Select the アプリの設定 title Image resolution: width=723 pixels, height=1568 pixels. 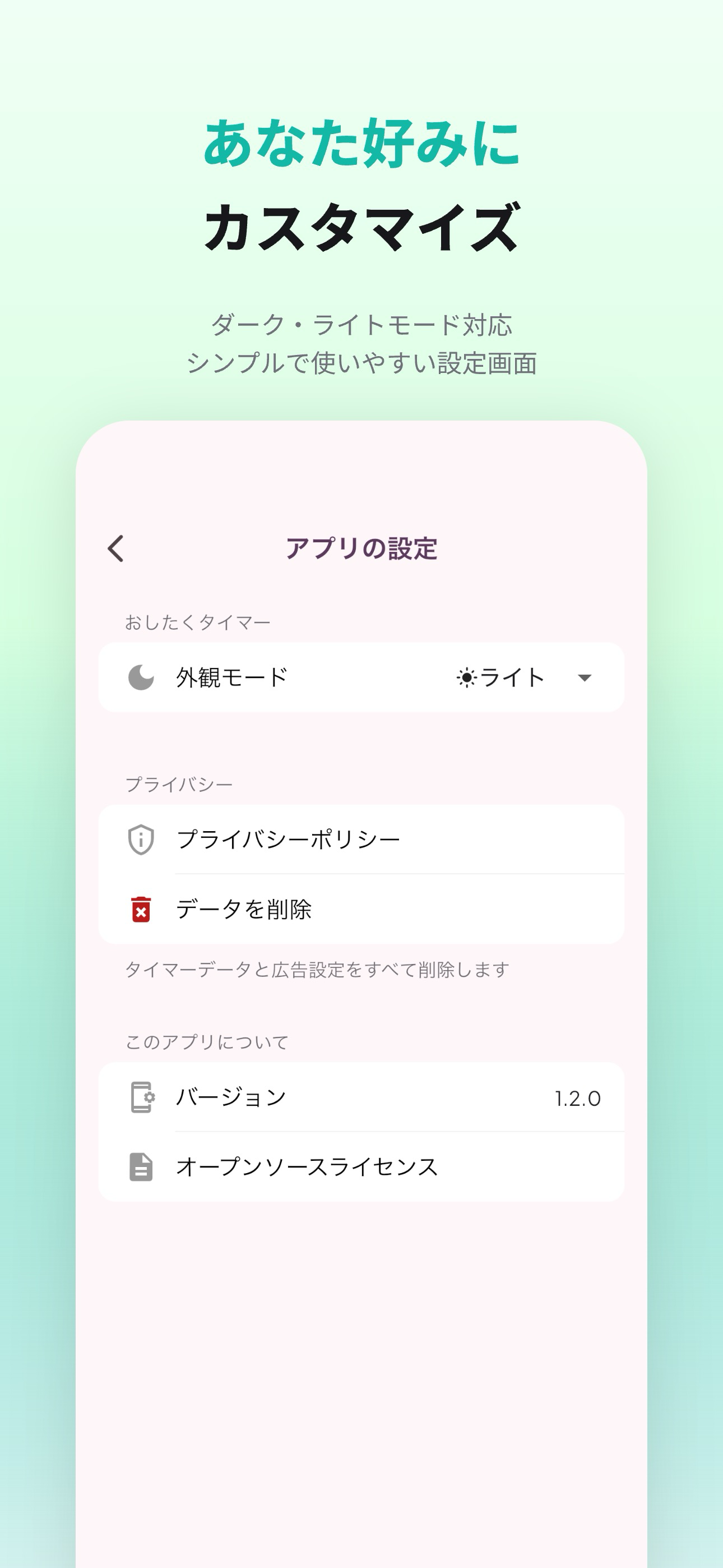(x=361, y=548)
